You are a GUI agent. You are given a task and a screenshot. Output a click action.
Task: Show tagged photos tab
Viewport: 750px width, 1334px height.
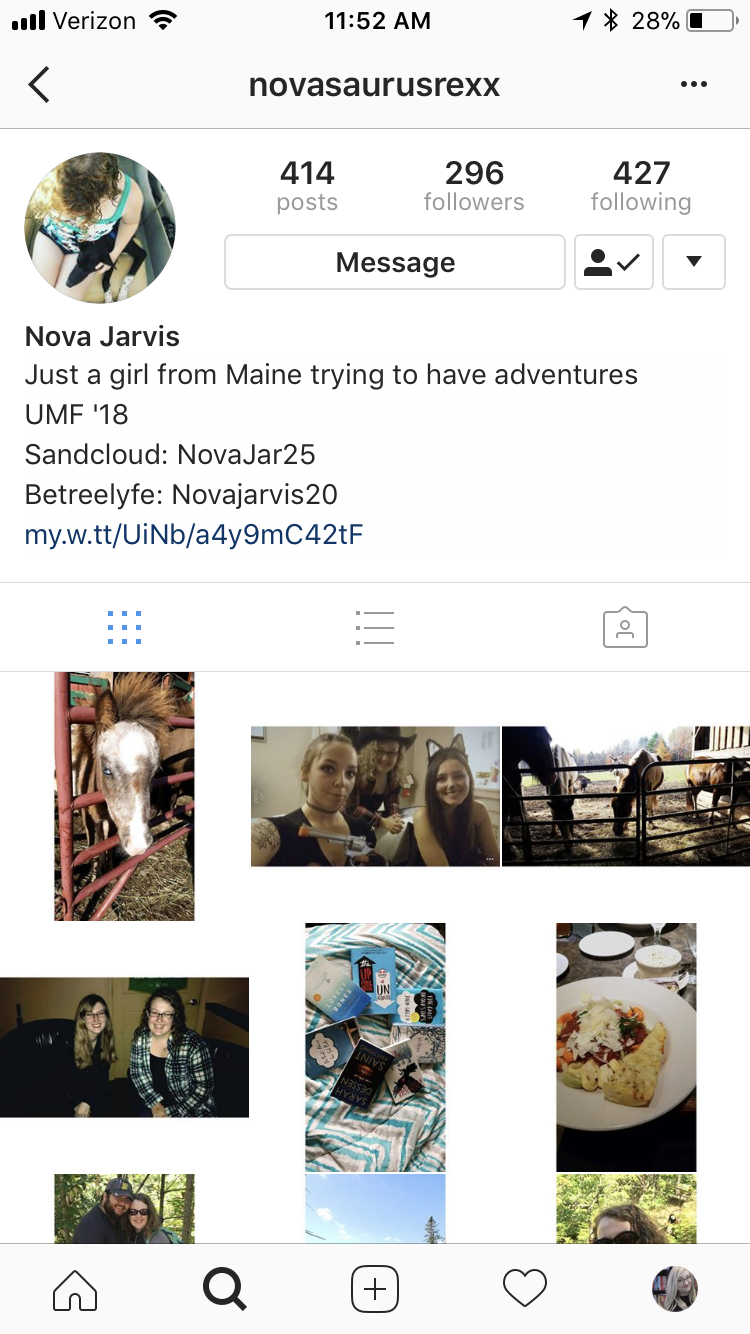[x=625, y=627]
